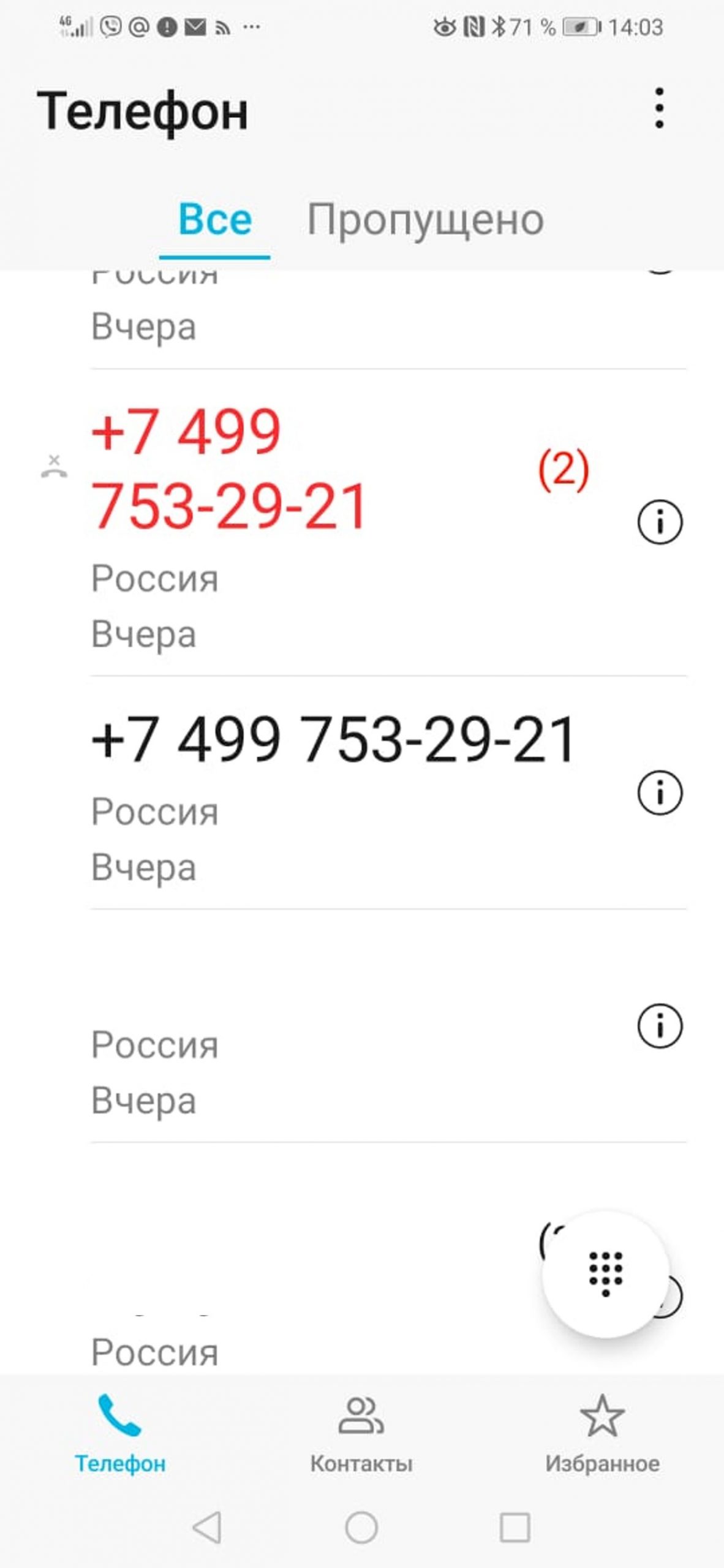724x1568 pixels.
Task: Open the three-dot overflow menu
Action: 659,108
